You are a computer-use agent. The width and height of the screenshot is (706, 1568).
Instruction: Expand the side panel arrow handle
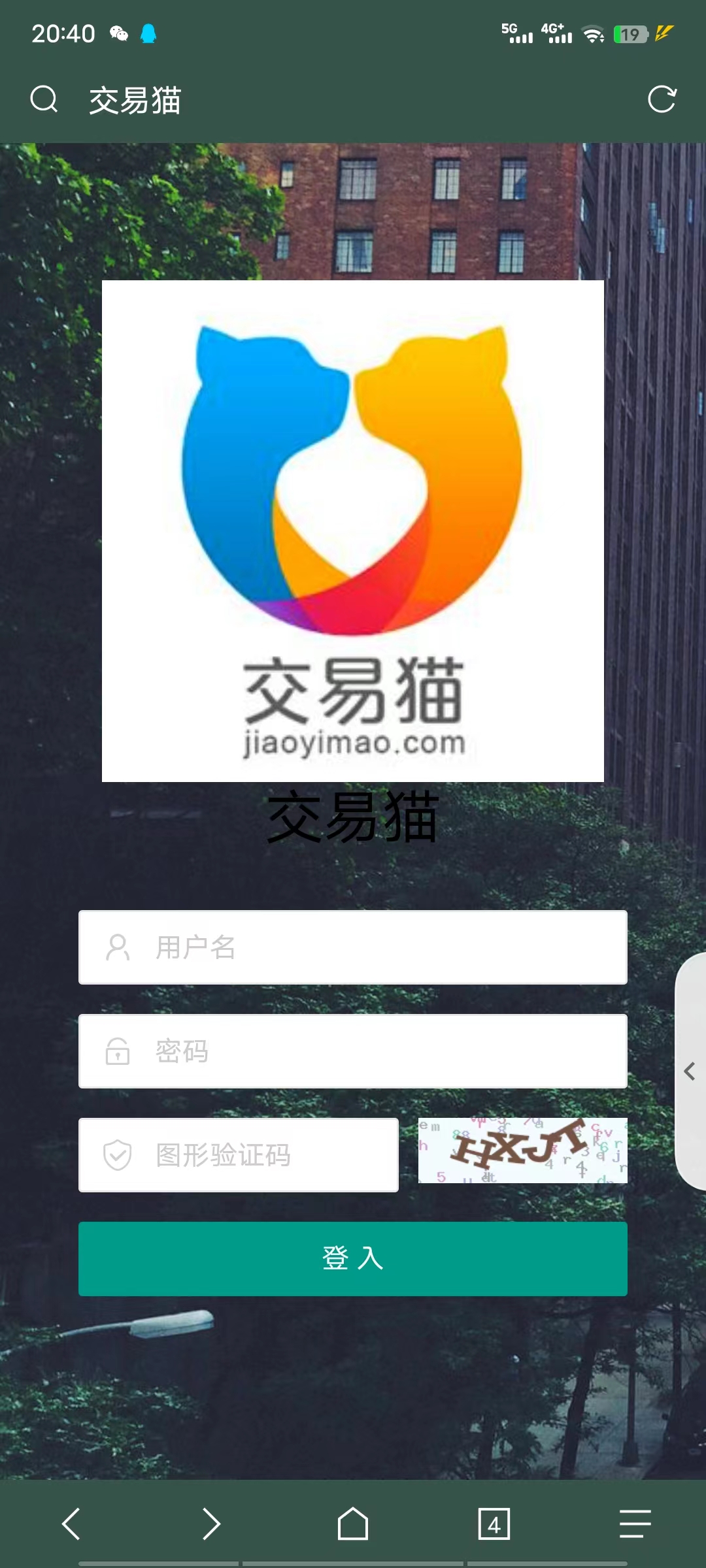coord(690,1071)
